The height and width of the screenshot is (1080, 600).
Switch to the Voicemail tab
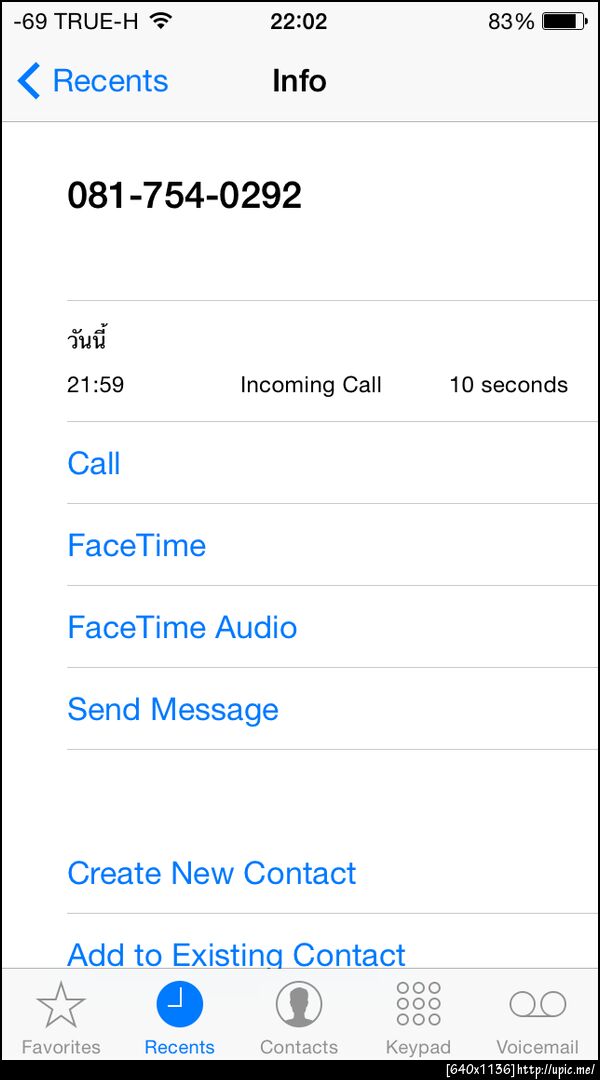[538, 1018]
